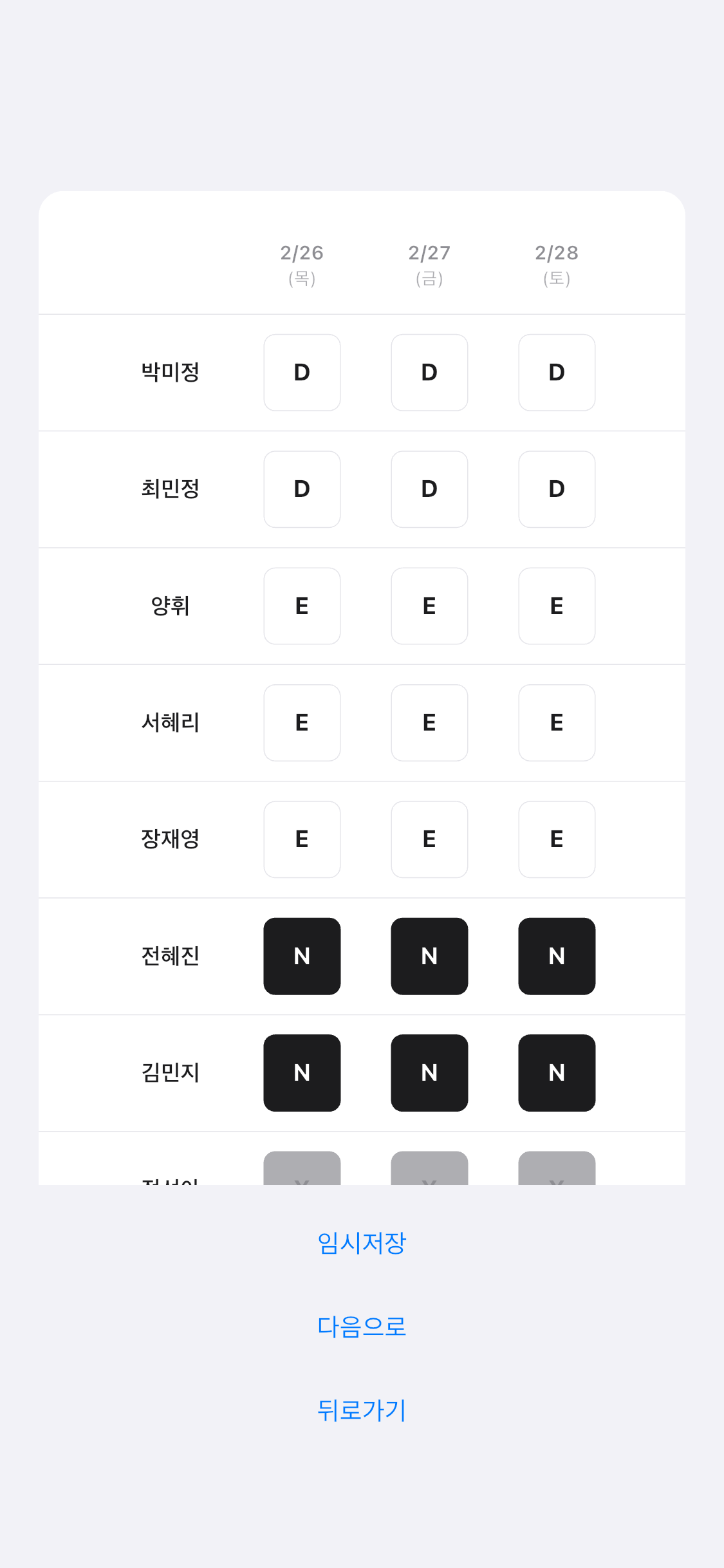
Task: Click 장재영's E shift for 2/28
Action: click(557, 839)
